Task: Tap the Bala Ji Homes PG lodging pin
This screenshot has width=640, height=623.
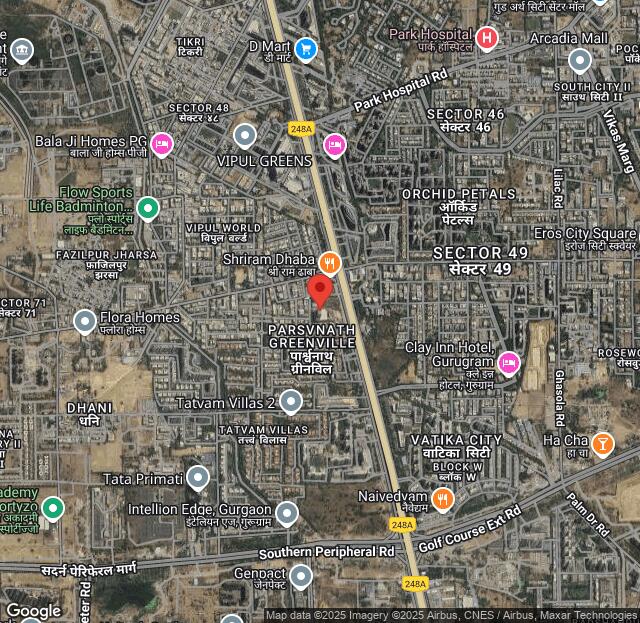Action: pyautogui.click(x=162, y=146)
